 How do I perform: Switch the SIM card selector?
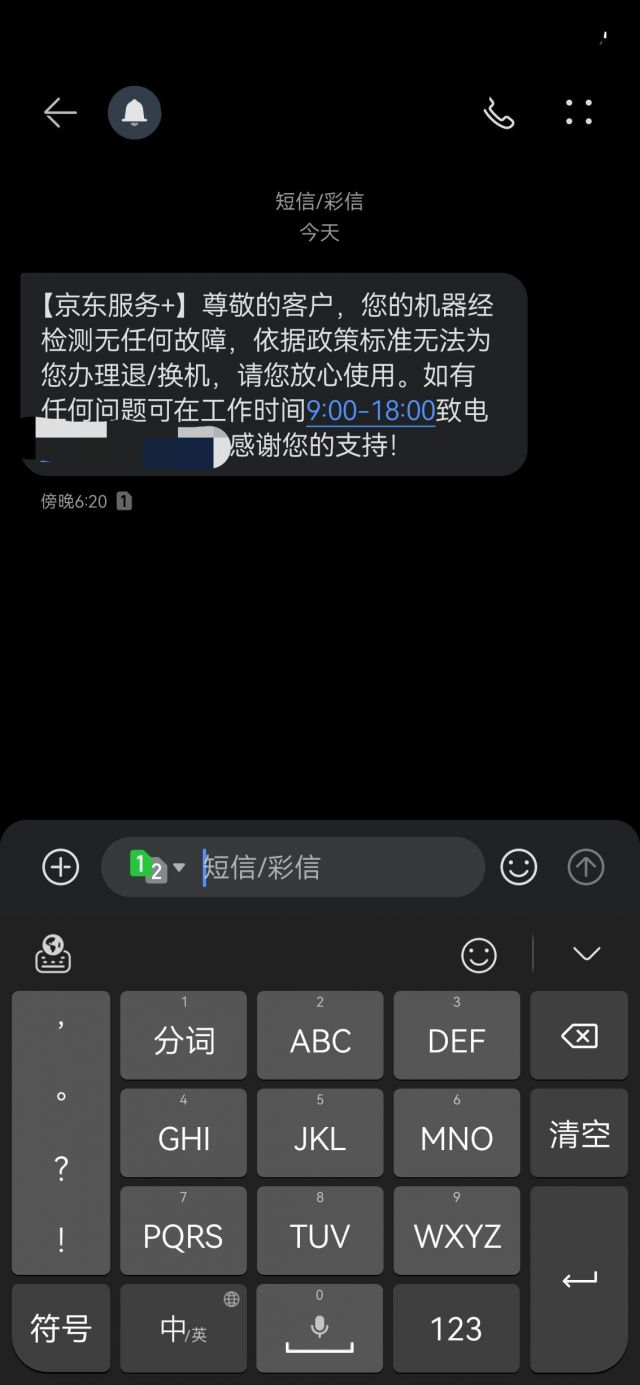coord(157,867)
